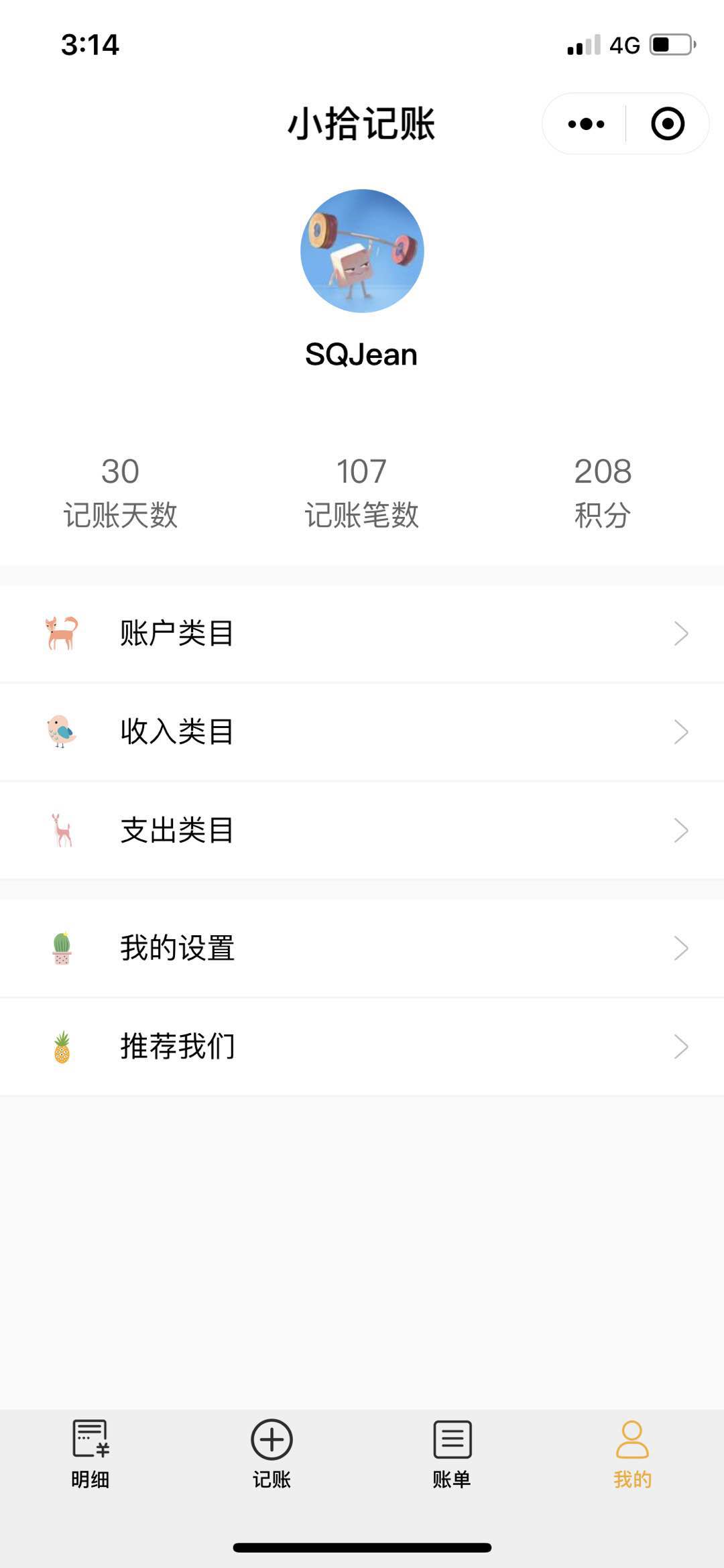Open 支出类目 row
The width and height of the screenshot is (724, 1568).
(x=362, y=831)
